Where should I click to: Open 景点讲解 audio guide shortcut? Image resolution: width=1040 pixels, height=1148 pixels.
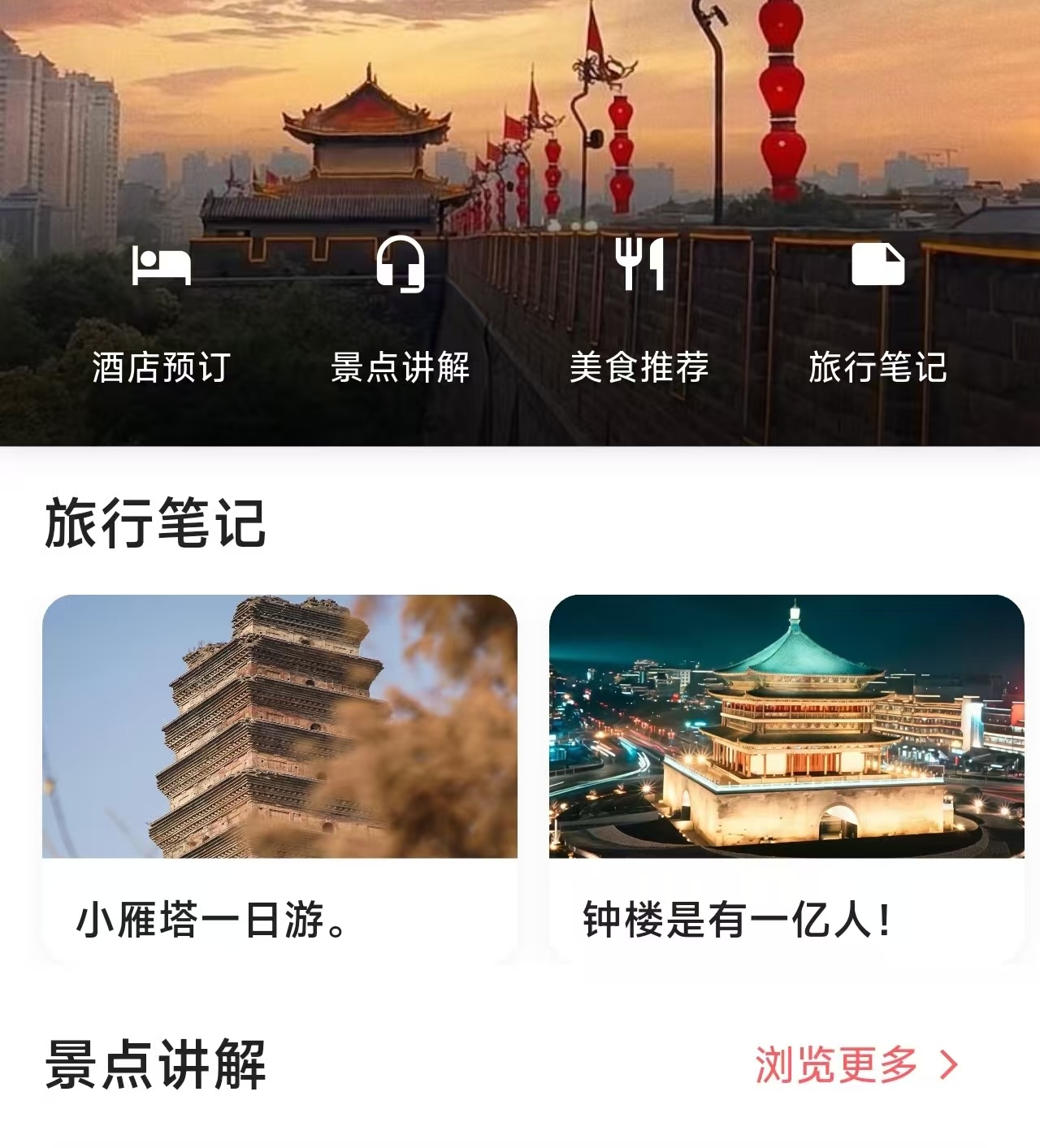[400, 313]
